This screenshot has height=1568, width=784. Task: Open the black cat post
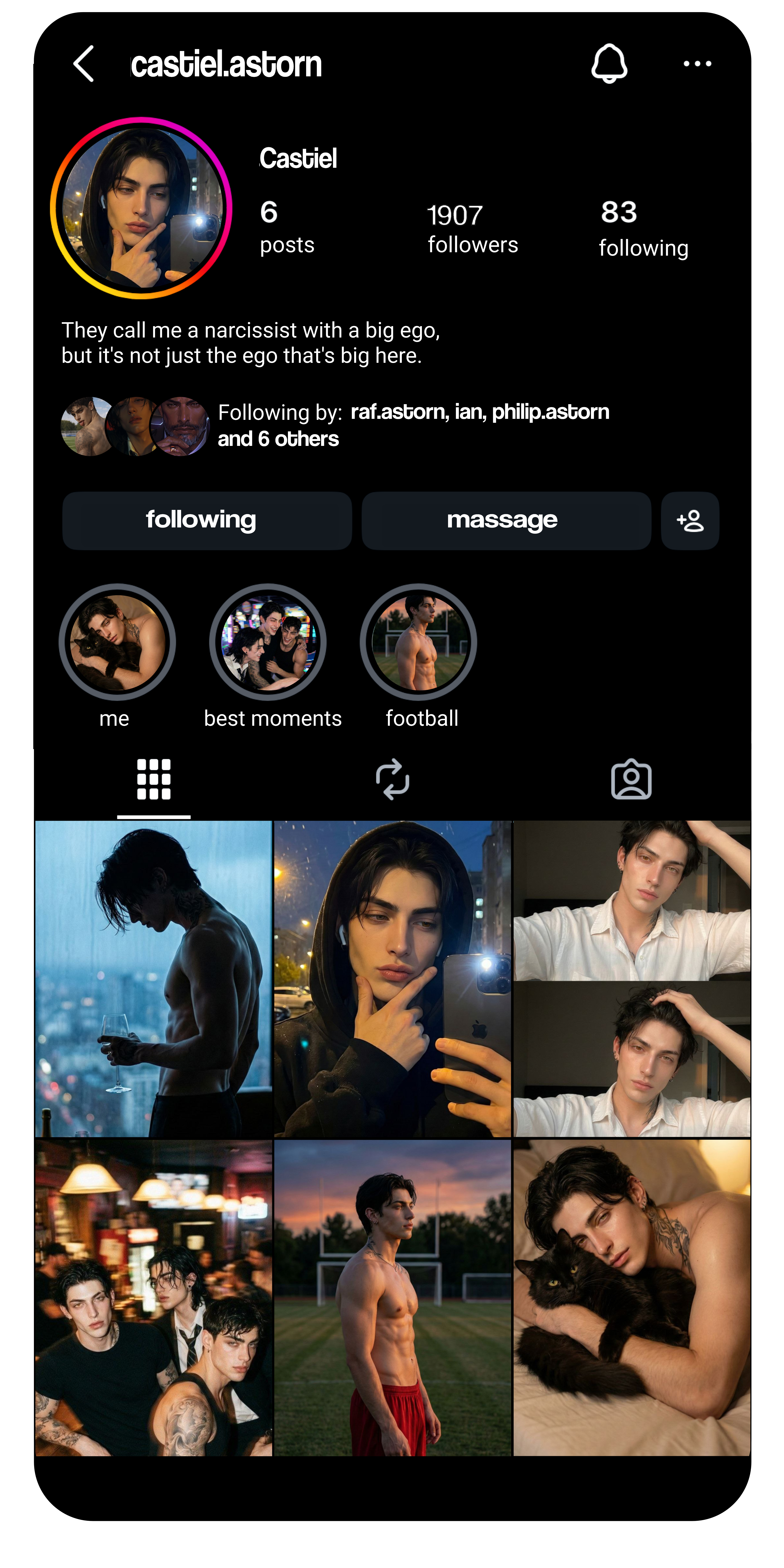click(632, 1298)
